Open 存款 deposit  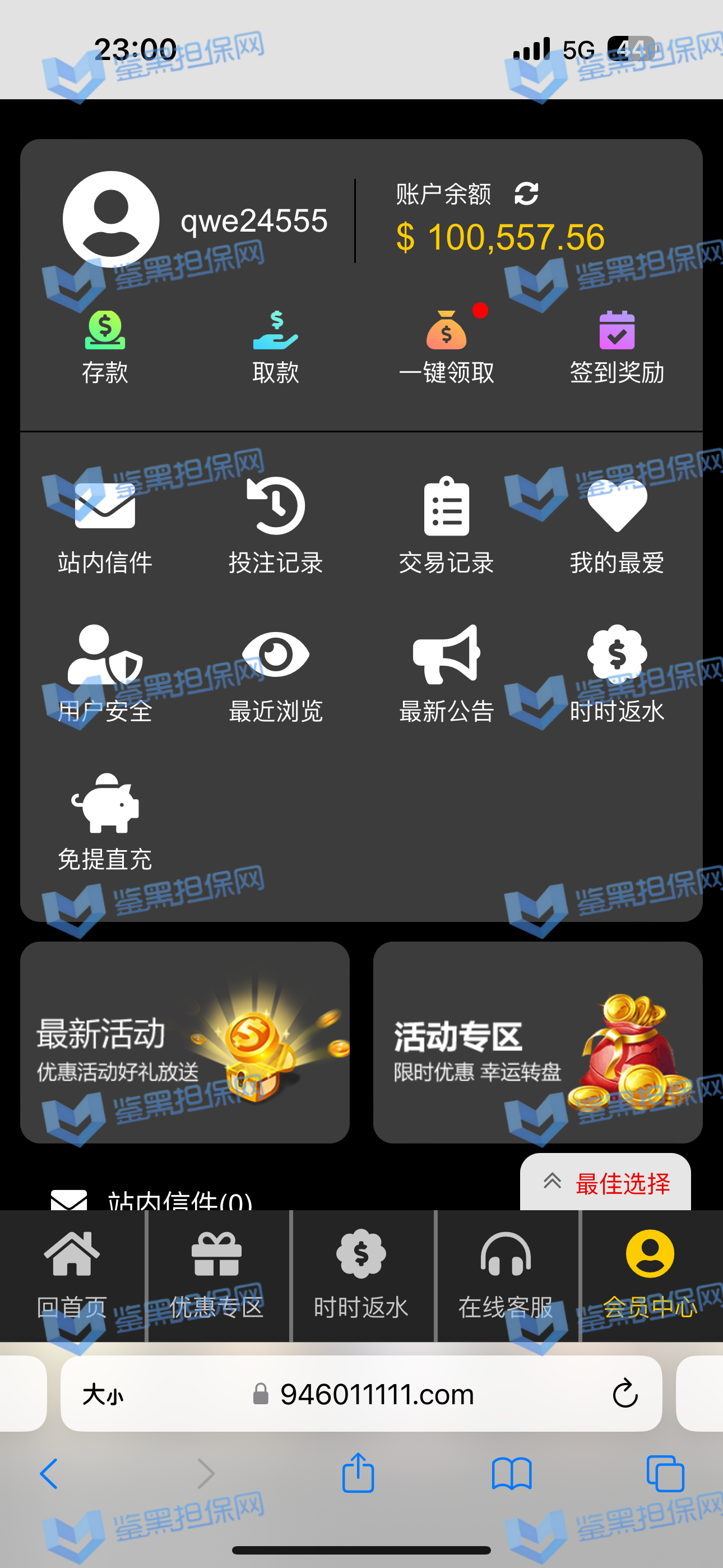coord(105,347)
